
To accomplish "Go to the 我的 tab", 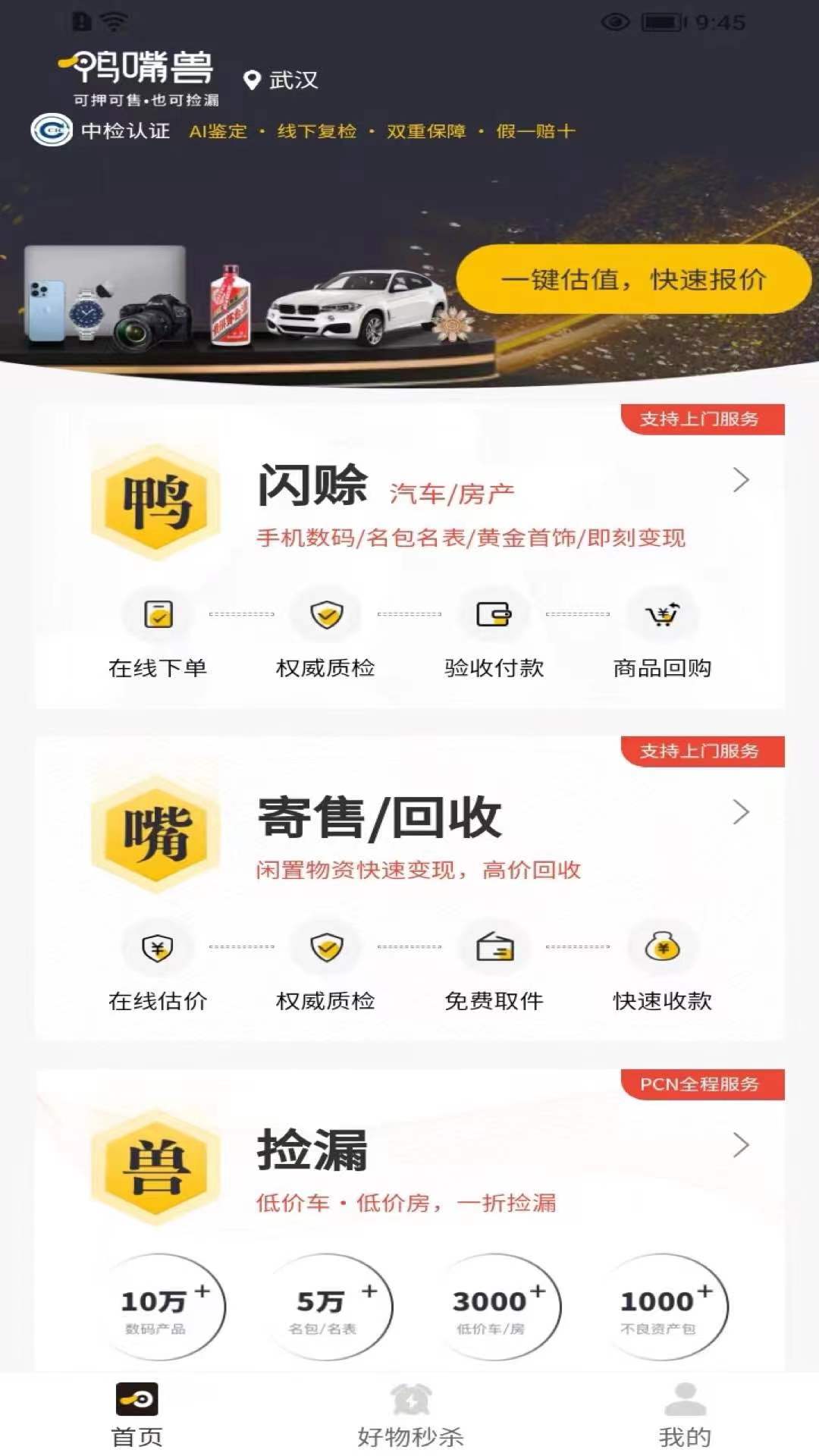I will point(685,1415).
